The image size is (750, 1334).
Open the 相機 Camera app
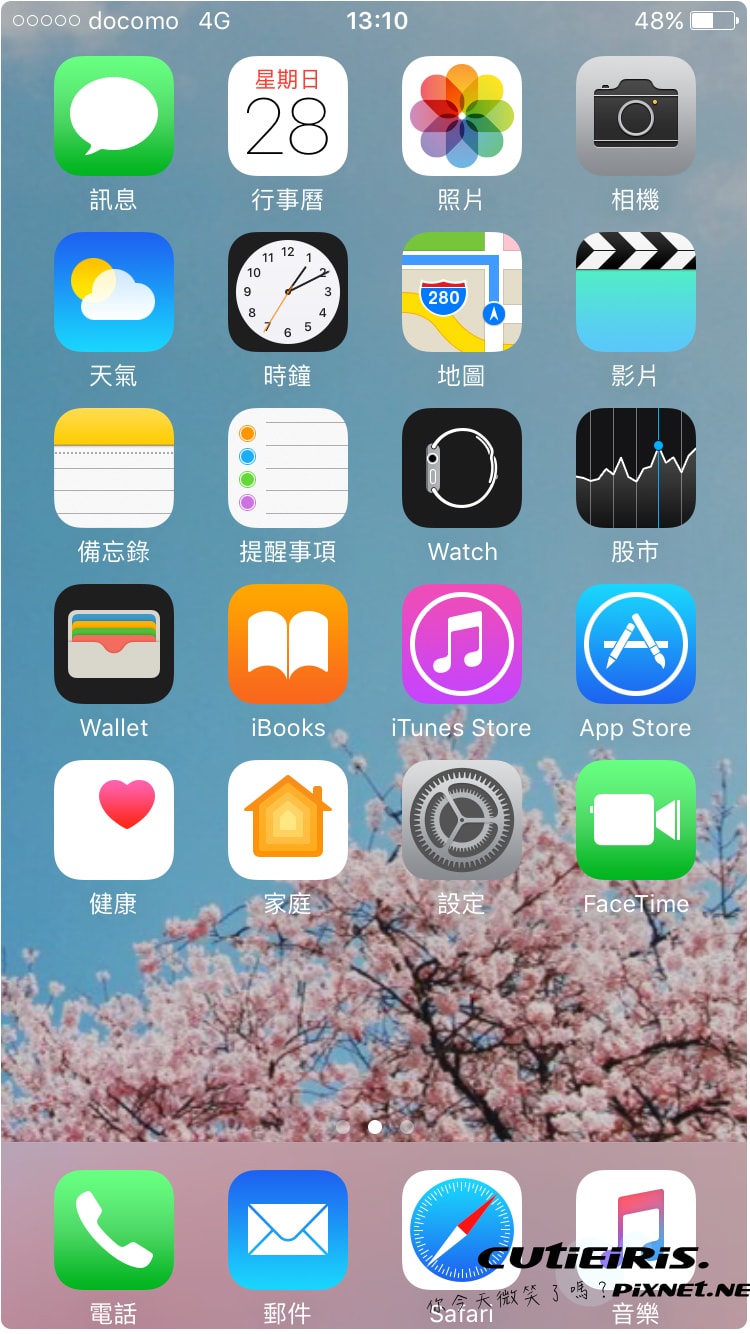[x=636, y=116]
